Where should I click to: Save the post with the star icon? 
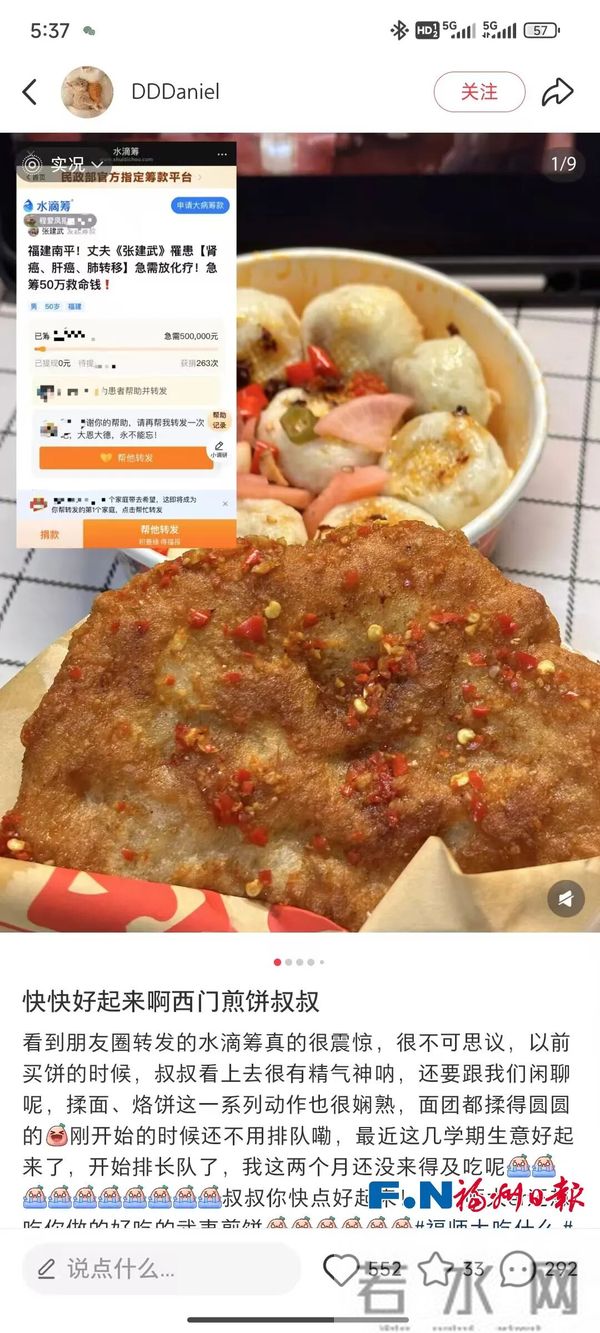tap(436, 1269)
